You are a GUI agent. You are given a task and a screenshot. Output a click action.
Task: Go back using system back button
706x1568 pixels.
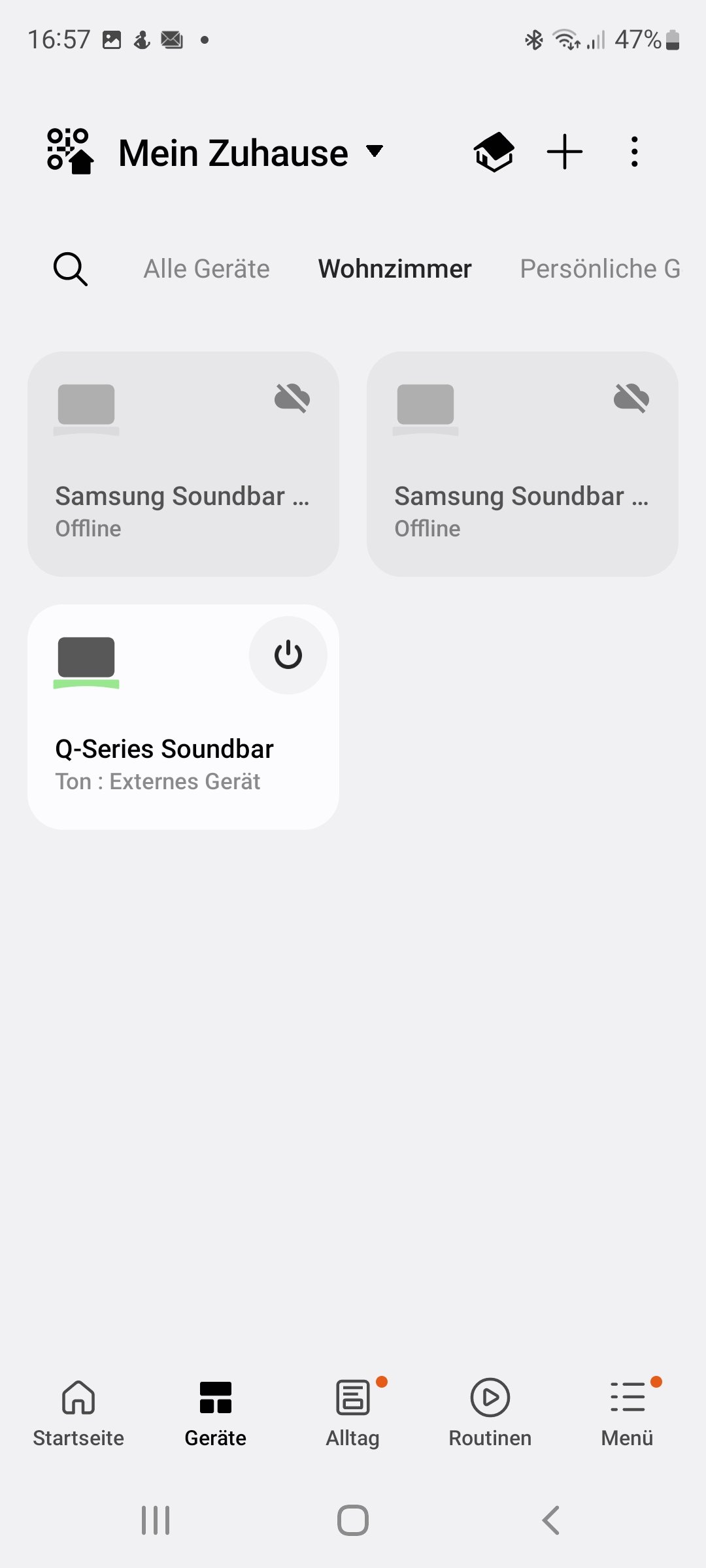[x=551, y=1520]
